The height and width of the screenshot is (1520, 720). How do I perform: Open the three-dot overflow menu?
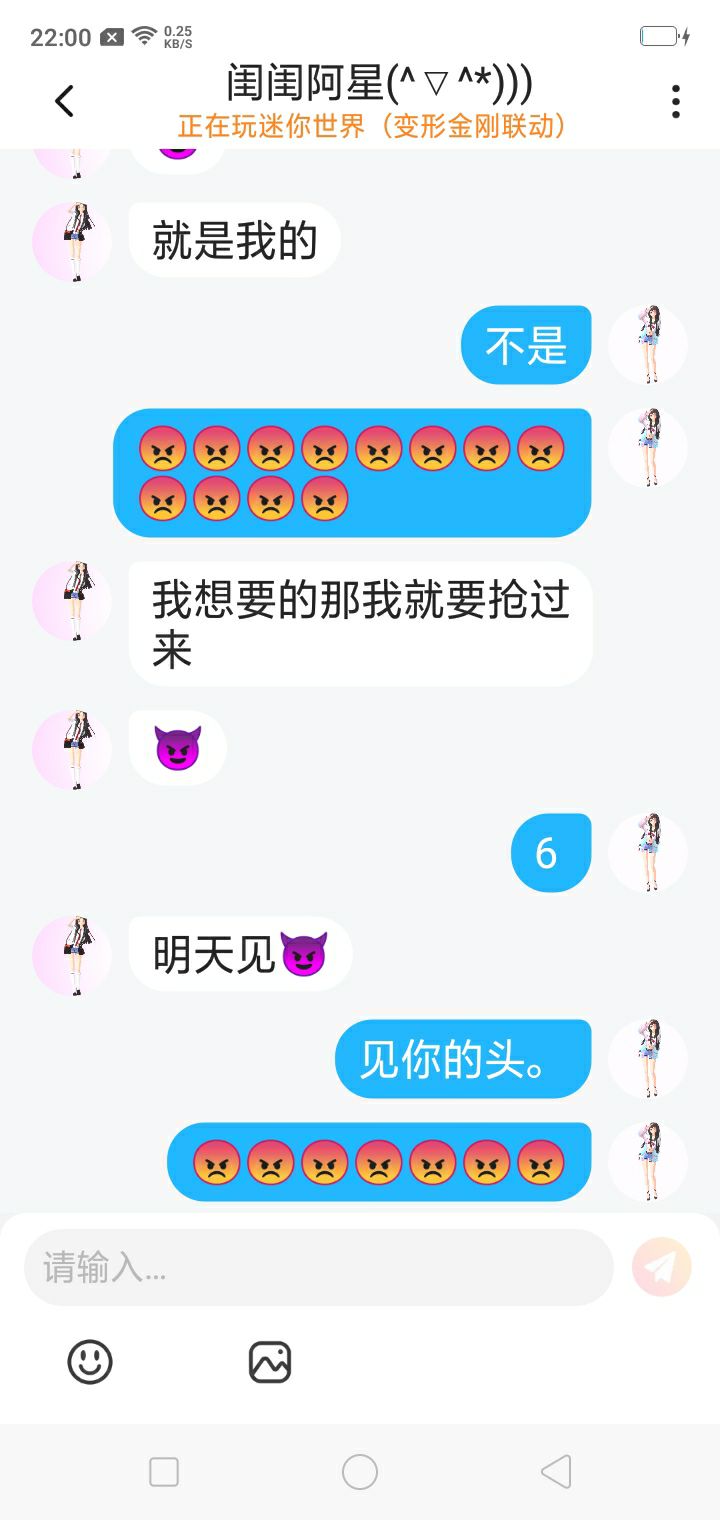pyautogui.click(x=676, y=101)
